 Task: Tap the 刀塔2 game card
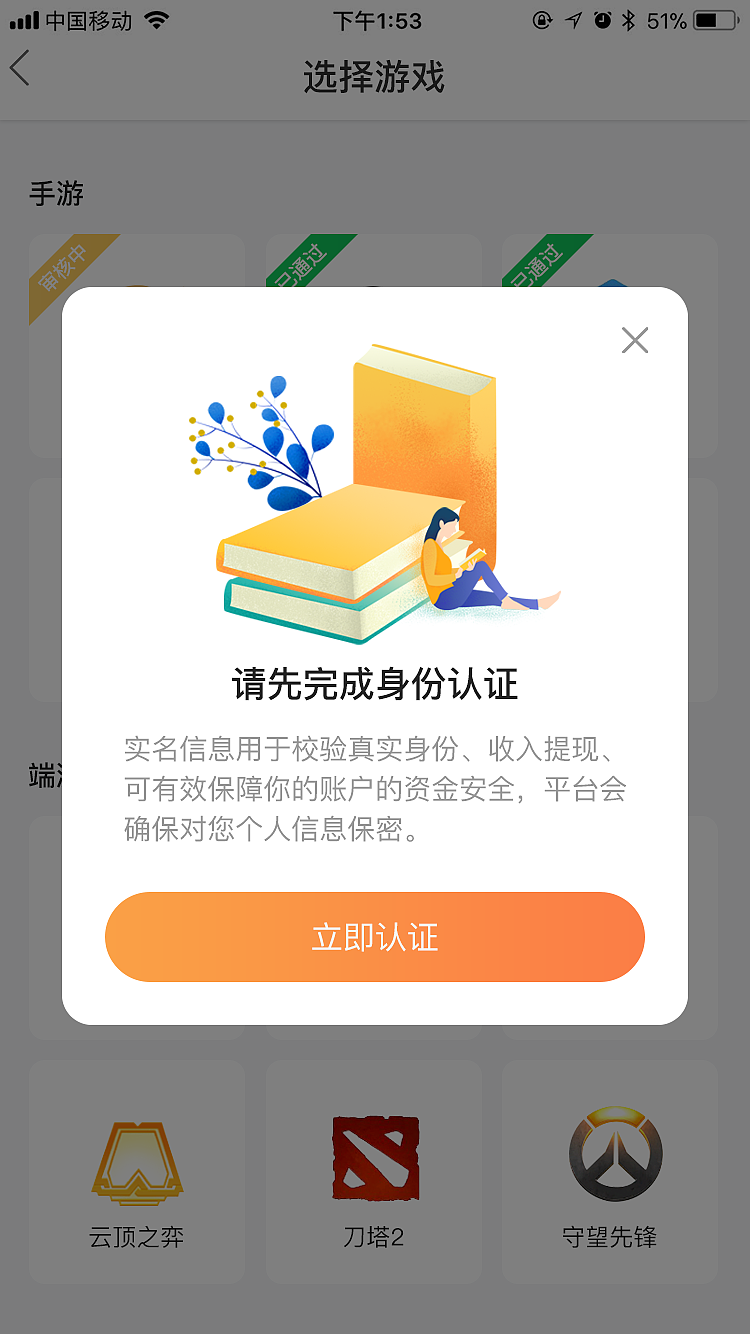pyautogui.click(x=374, y=1172)
